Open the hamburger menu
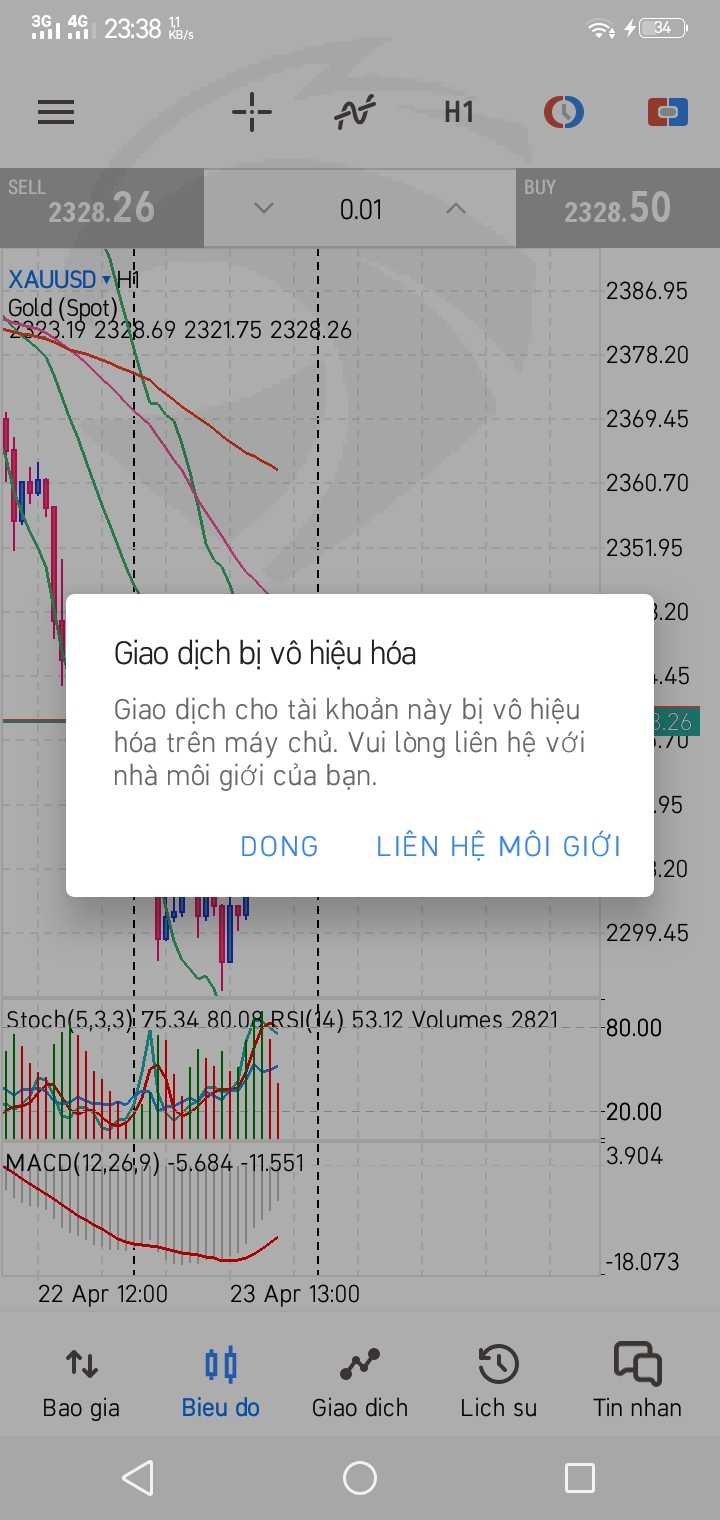Screen dimensions: 720x1520 (56, 112)
